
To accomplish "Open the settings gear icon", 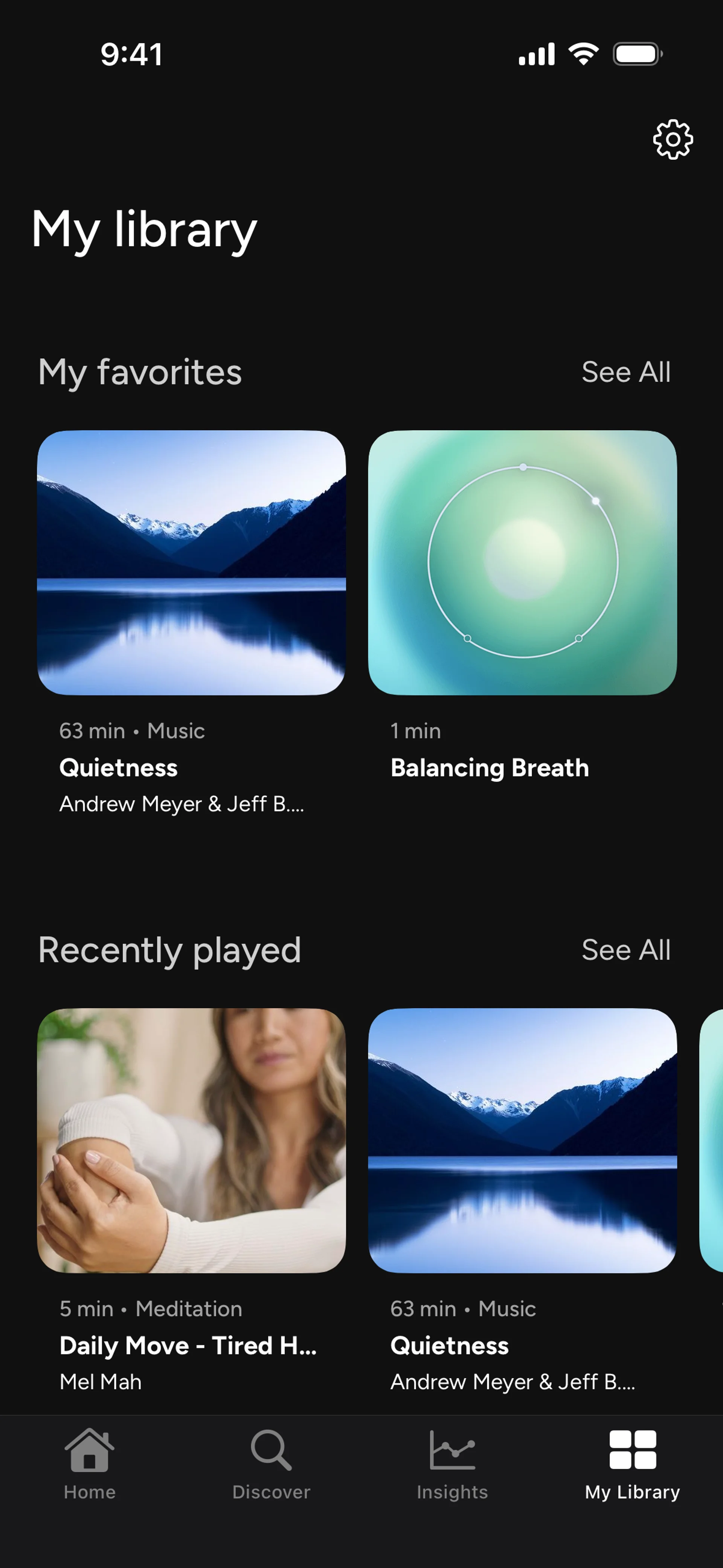I will tap(673, 140).
